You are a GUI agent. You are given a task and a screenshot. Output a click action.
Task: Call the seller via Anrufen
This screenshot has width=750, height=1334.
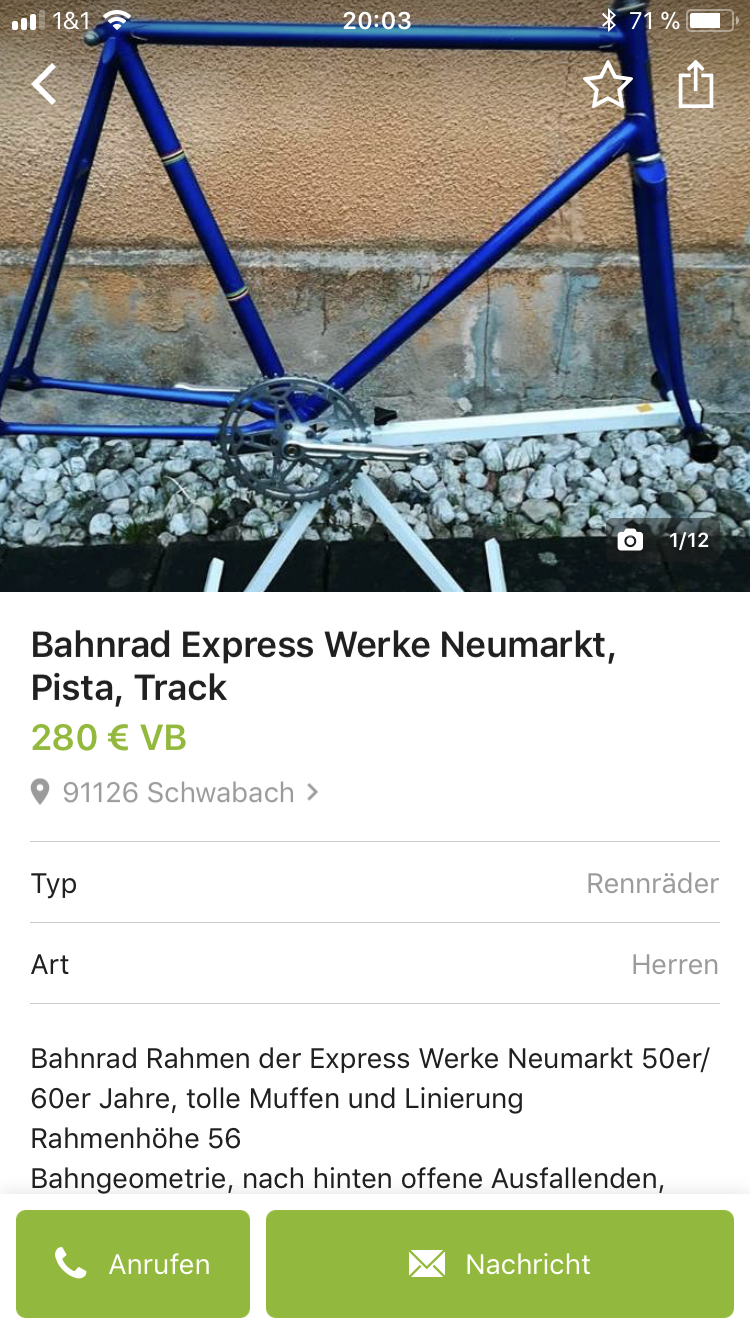133,1264
